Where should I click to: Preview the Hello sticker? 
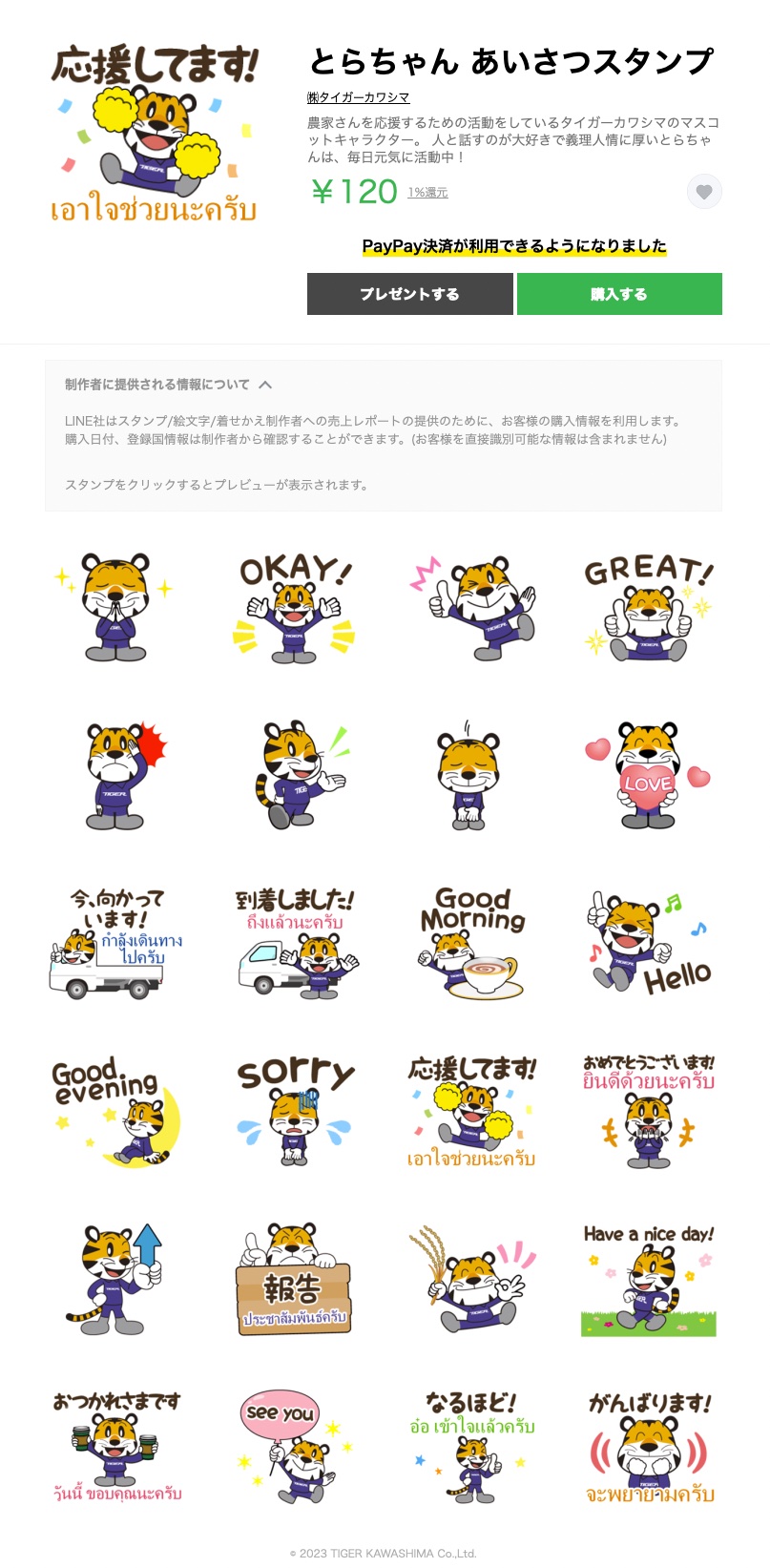(x=648, y=944)
